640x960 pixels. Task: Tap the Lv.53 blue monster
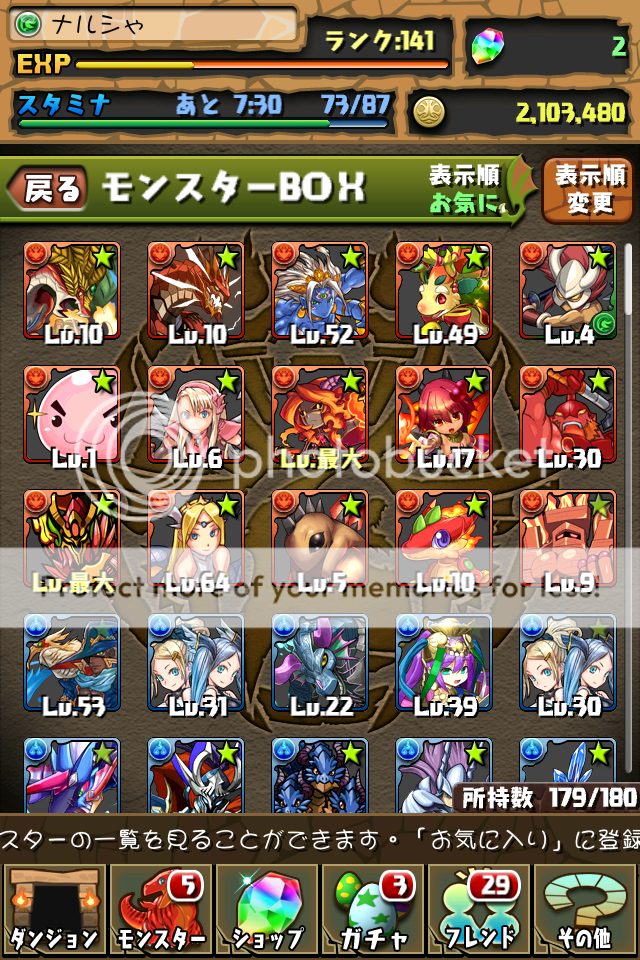72,662
